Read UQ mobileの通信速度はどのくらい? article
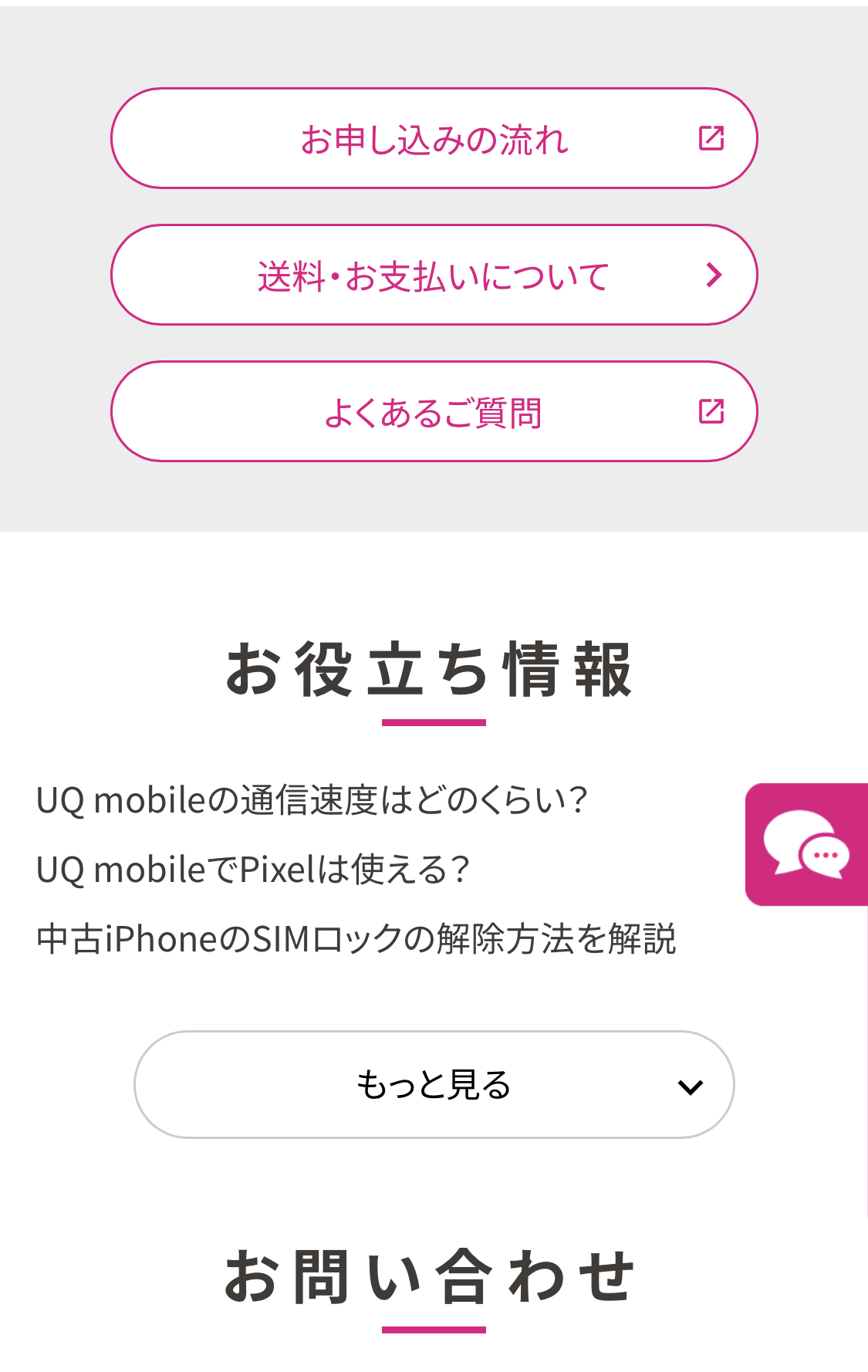Image resolution: width=868 pixels, height=1372 pixels. [x=312, y=800]
